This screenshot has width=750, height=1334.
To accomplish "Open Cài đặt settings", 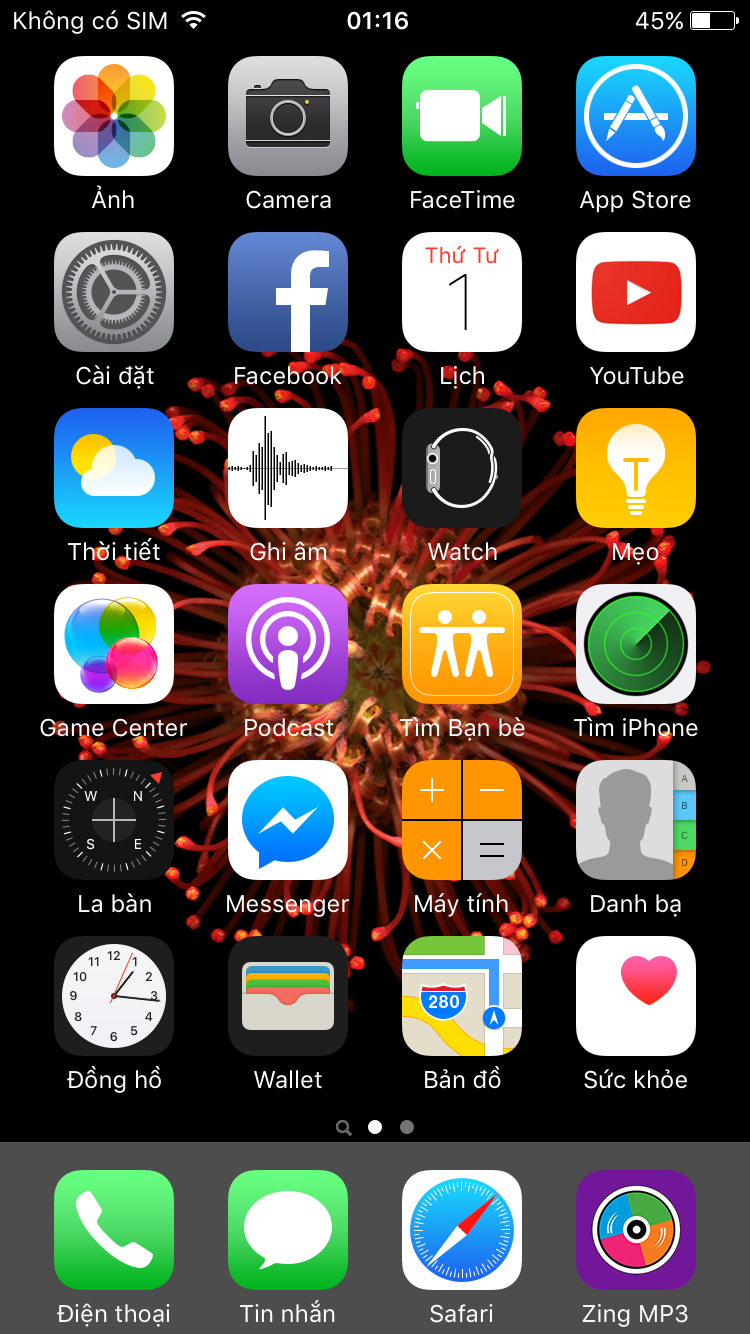I will (114, 292).
